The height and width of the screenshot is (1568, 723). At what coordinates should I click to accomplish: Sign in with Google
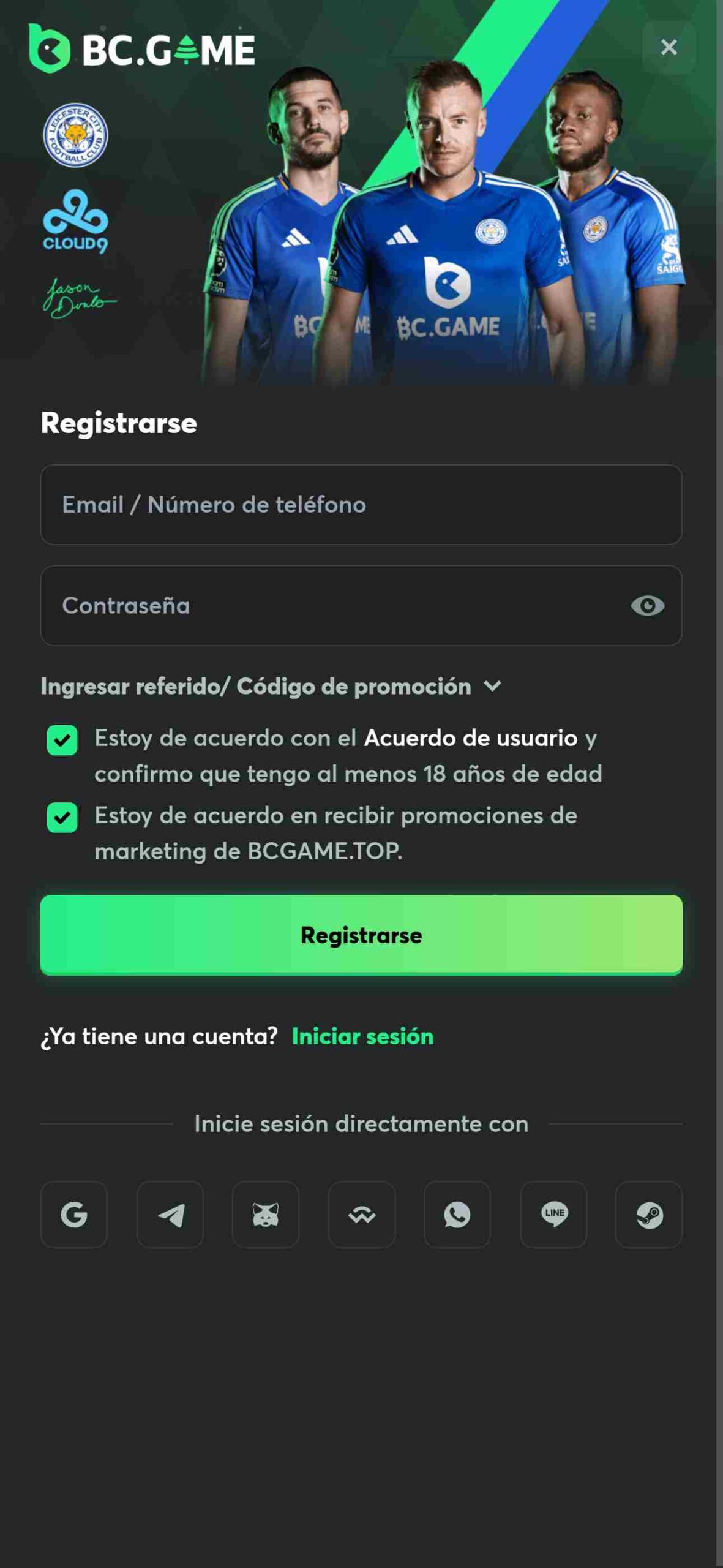point(74,1214)
